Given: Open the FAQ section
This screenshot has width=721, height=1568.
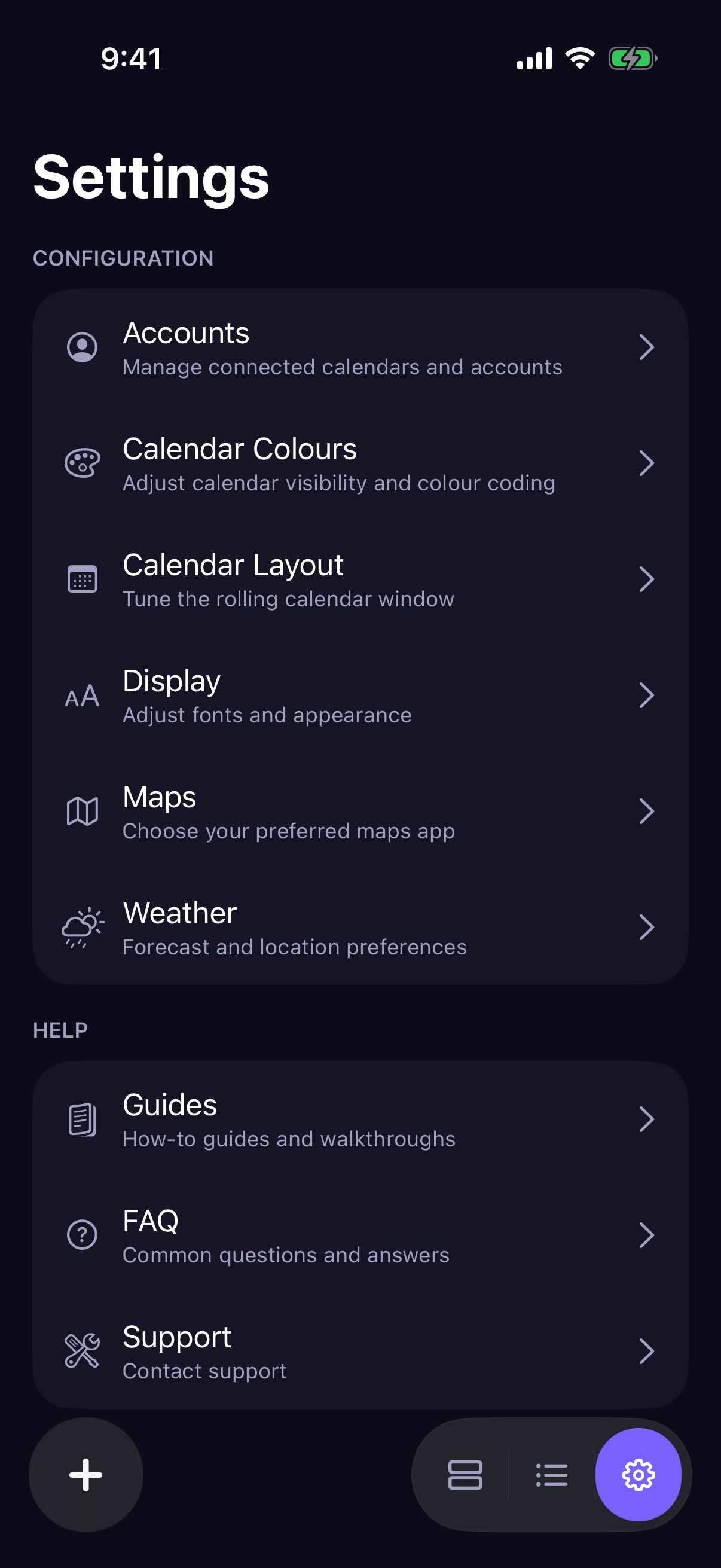Looking at the screenshot, I should pos(360,1235).
